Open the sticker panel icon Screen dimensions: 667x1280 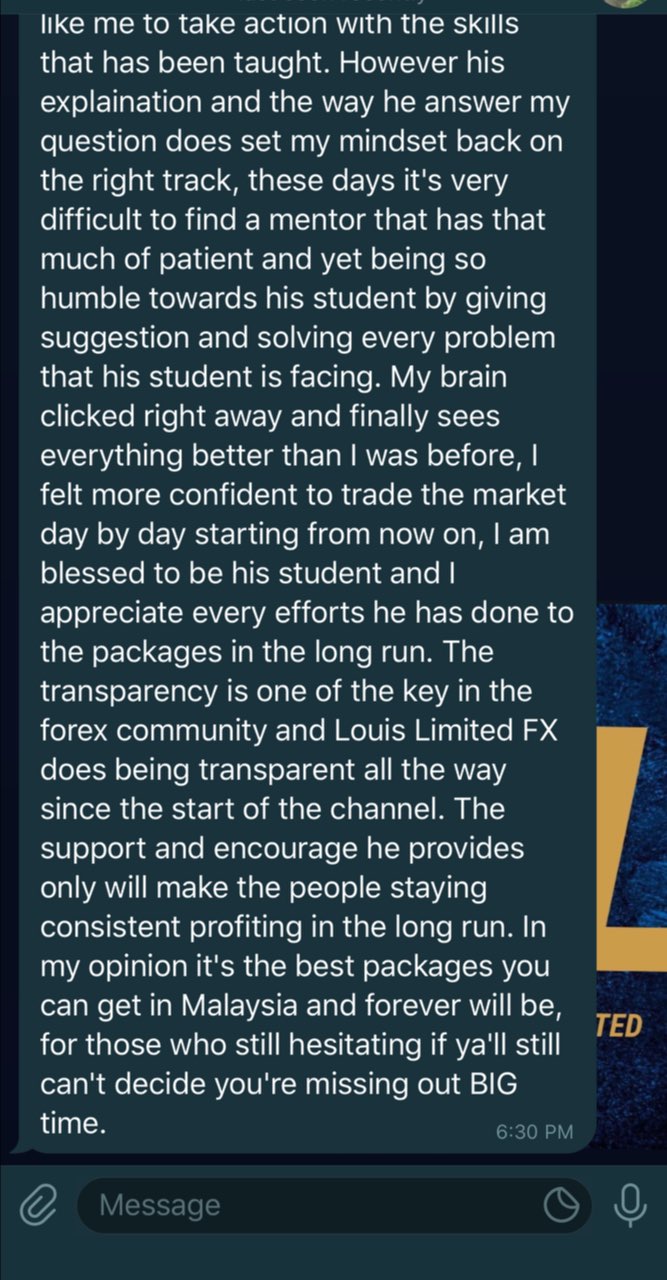[562, 1207]
